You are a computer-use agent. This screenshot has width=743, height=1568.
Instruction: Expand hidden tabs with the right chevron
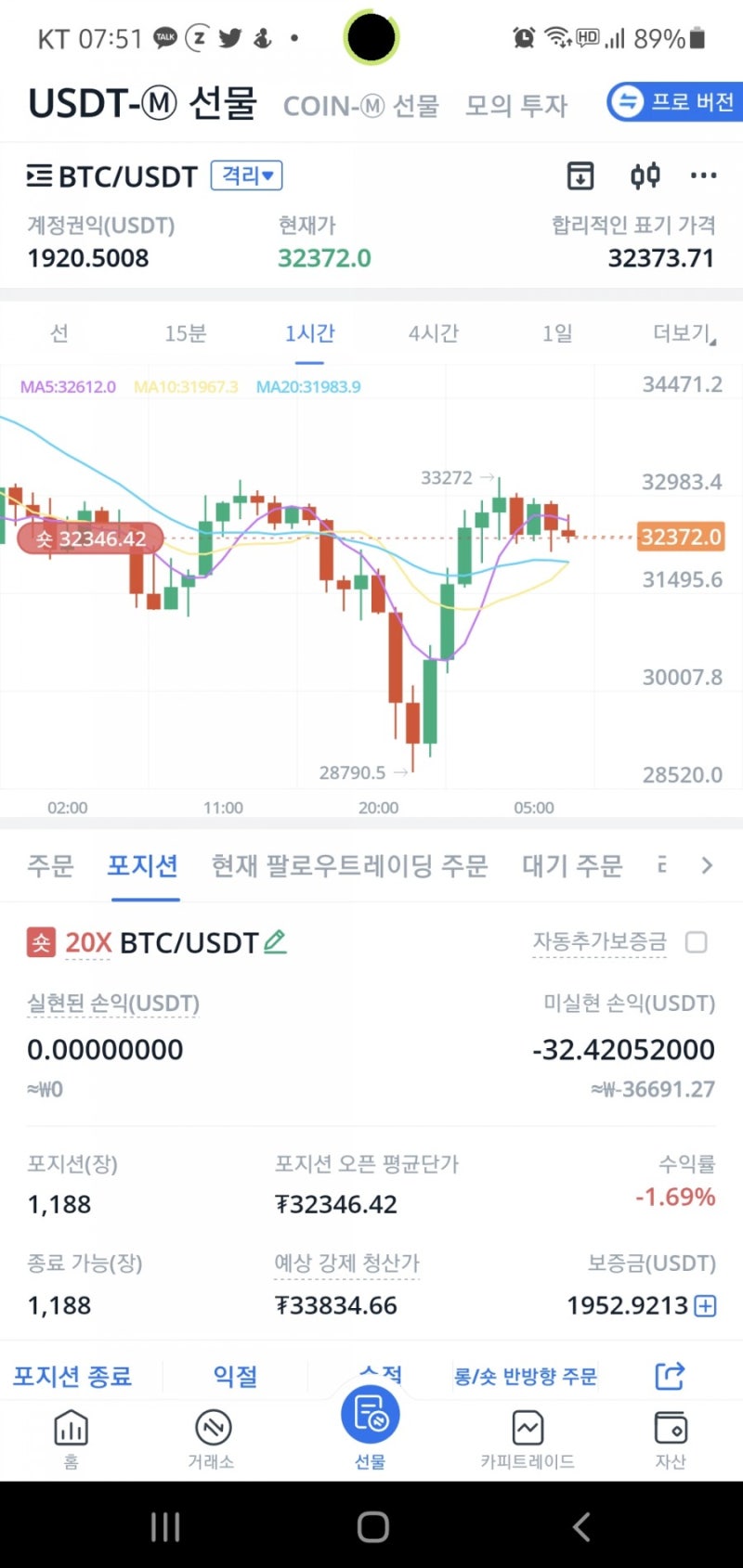(707, 865)
